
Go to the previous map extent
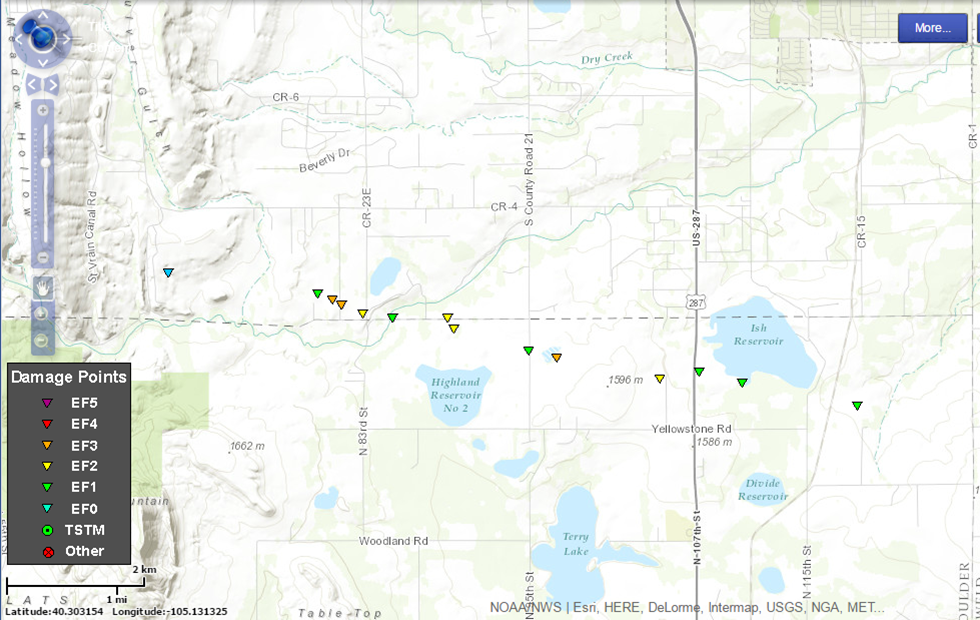(32, 86)
